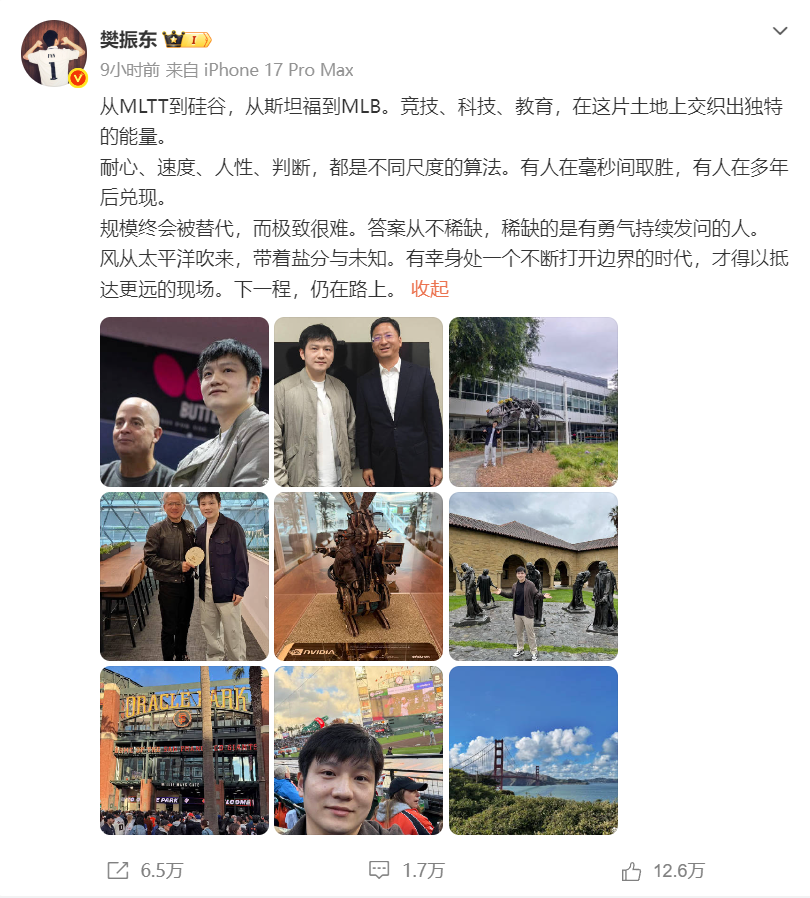Collapse the post text with 收起

(430, 289)
